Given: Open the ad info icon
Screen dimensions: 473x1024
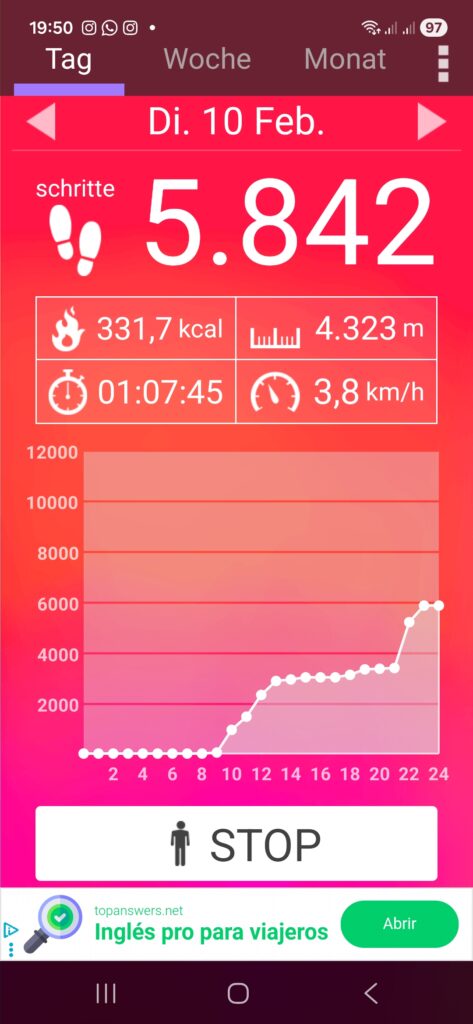Looking at the screenshot, I should pyautogui.click(x=10, y=931).
